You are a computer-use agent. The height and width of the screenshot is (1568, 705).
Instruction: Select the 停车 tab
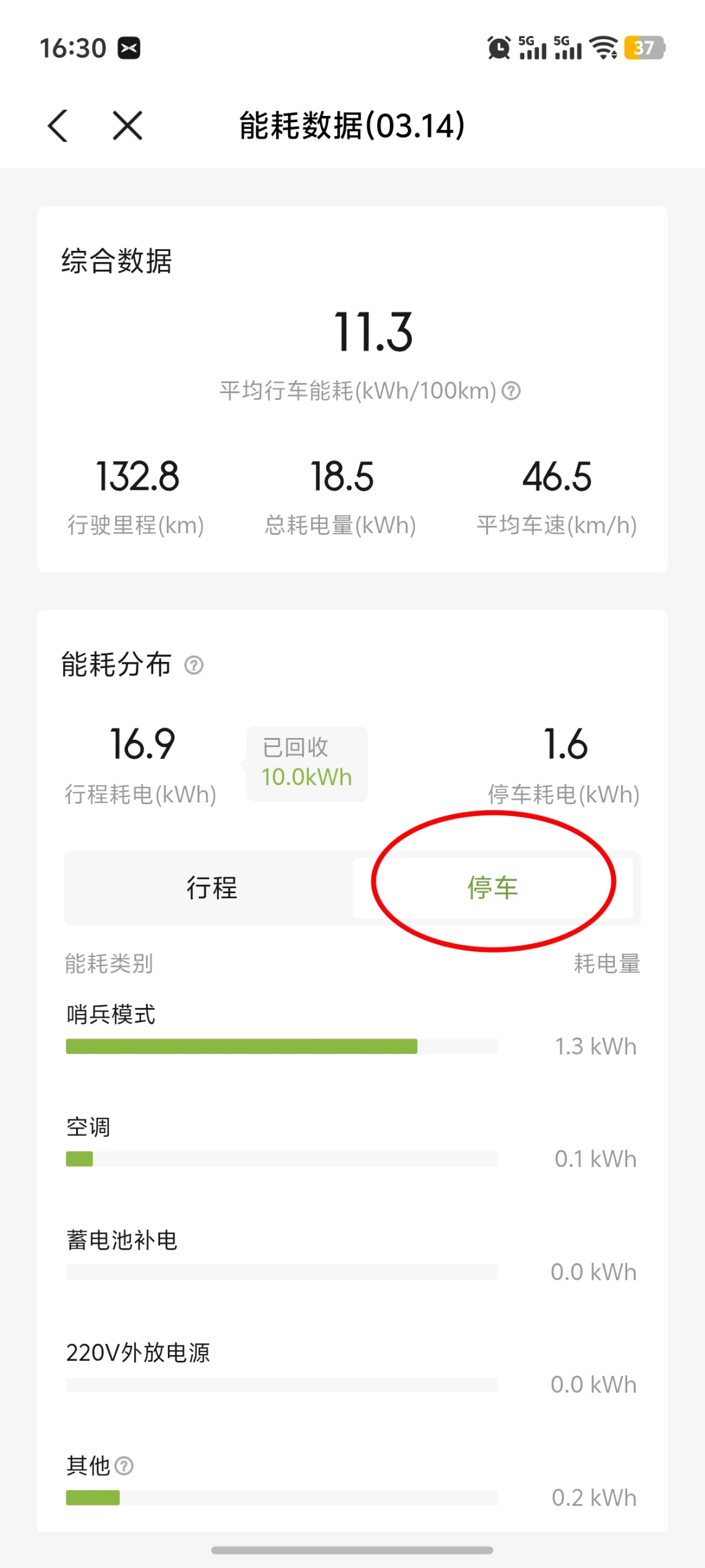[x=493, y=888]
